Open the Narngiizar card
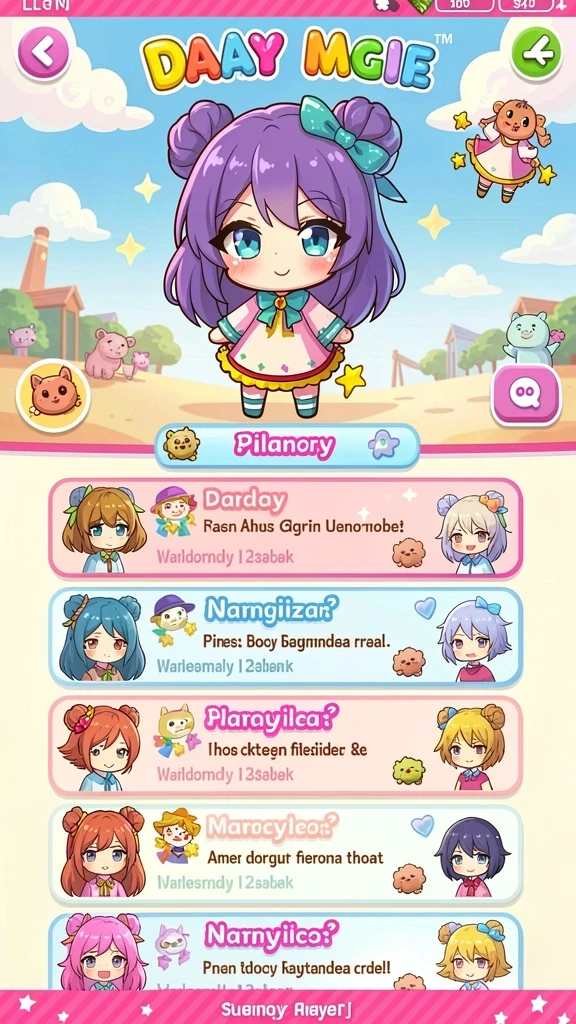This screenshot has width=576, height=1024. (286, 637)
